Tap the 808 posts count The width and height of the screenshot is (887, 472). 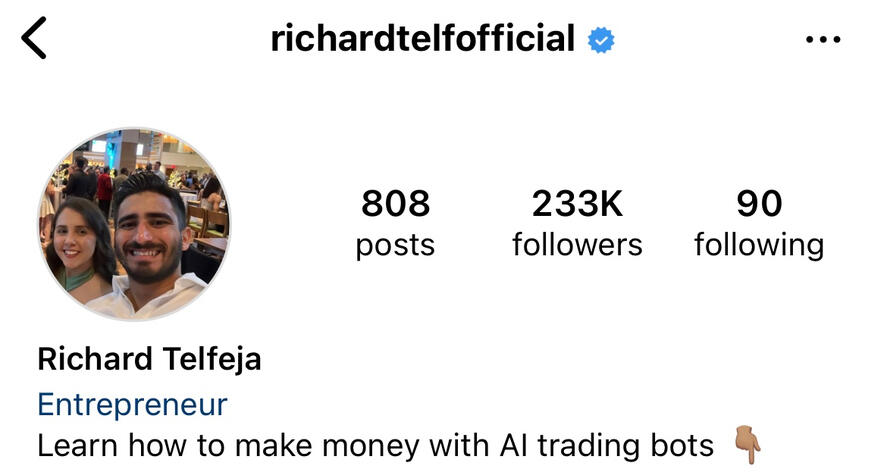click(x=395, y=223)
